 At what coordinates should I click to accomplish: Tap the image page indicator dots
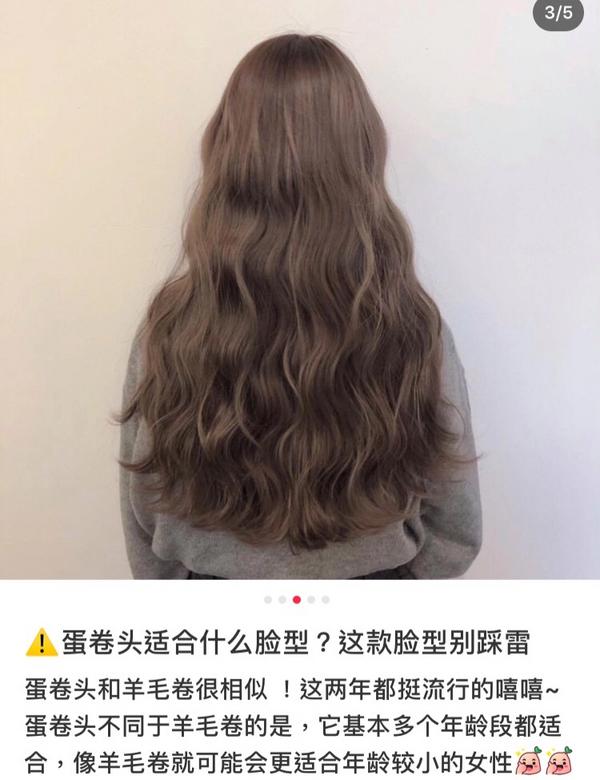point(297,600)
